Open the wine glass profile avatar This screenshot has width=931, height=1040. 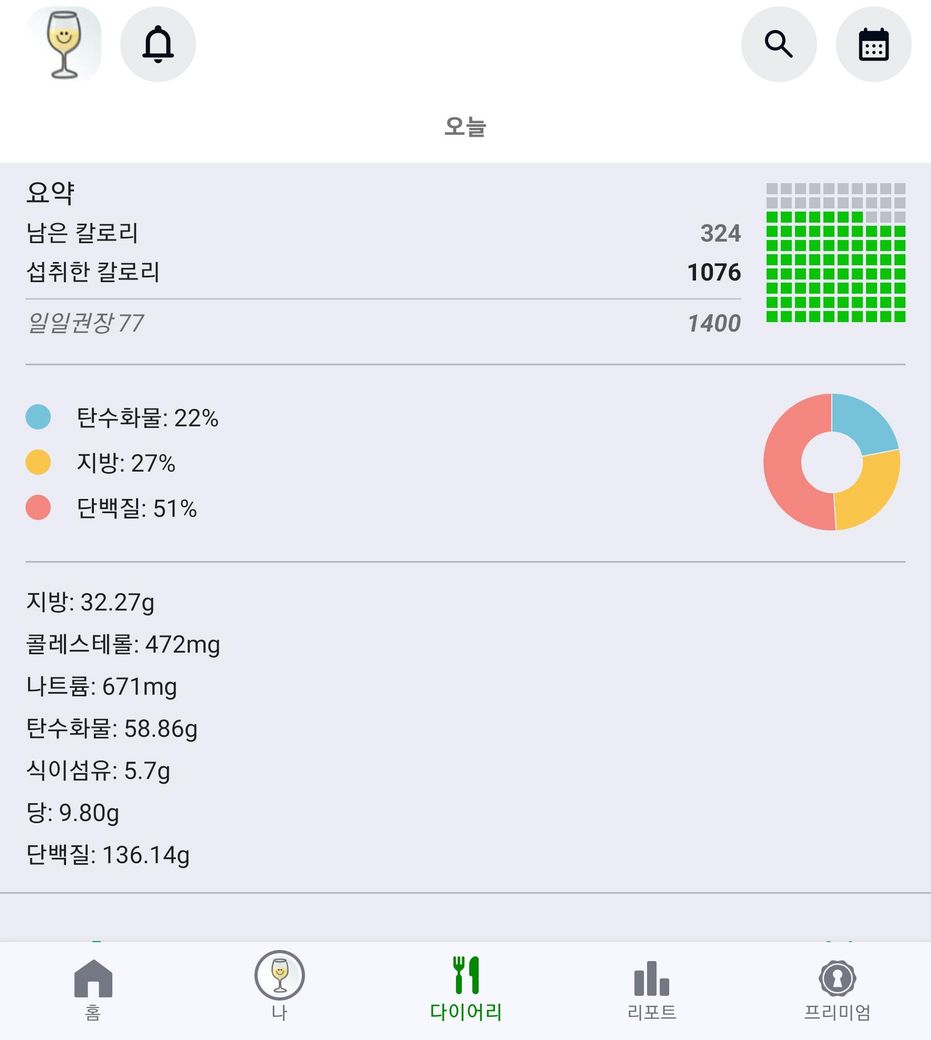point(64,43)
